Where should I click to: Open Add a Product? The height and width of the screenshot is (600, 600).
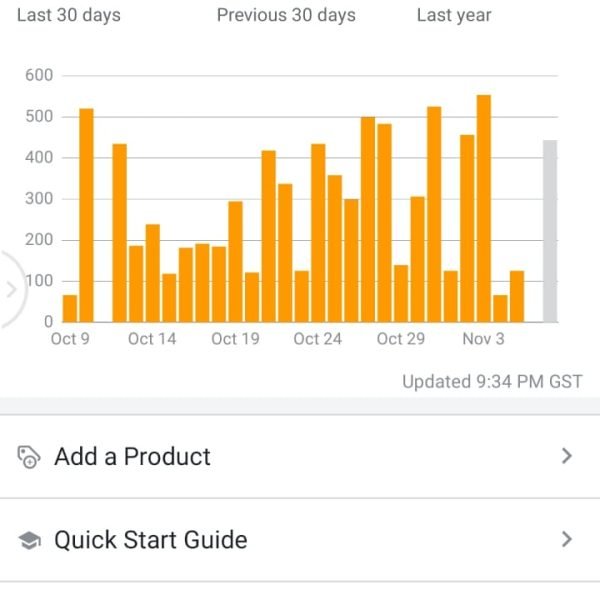298,456
